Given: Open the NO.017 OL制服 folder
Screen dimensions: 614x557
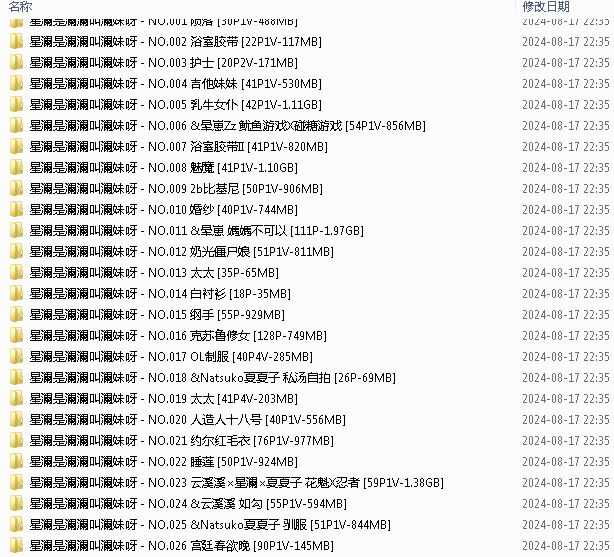Looking at the screenshot, I should click(150, 357).
